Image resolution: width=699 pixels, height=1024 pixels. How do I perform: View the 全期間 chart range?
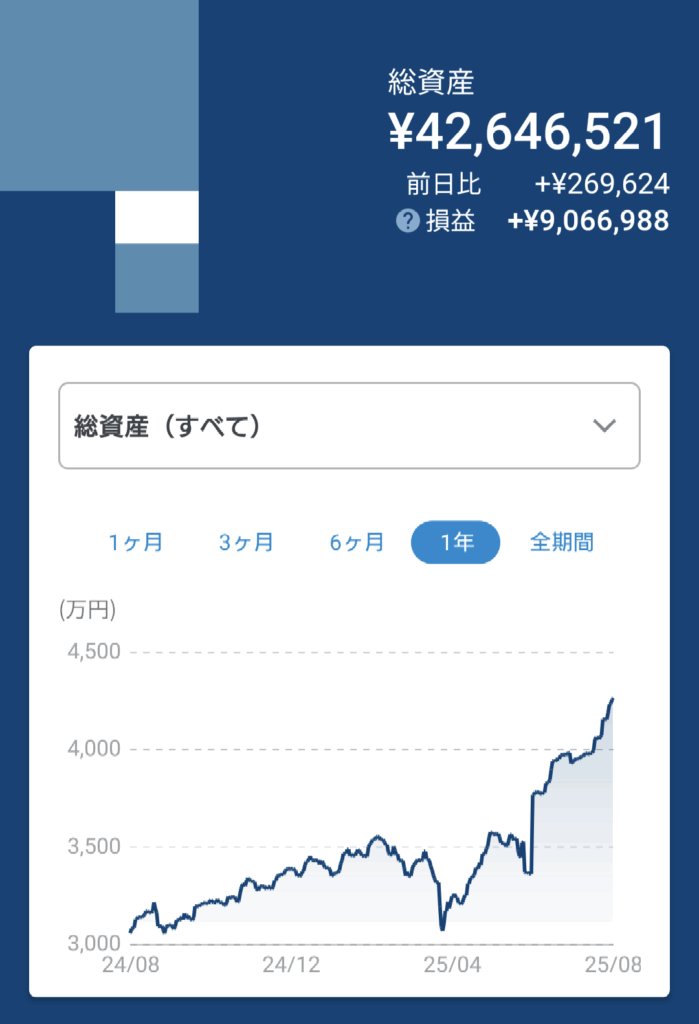click(561, 543)
